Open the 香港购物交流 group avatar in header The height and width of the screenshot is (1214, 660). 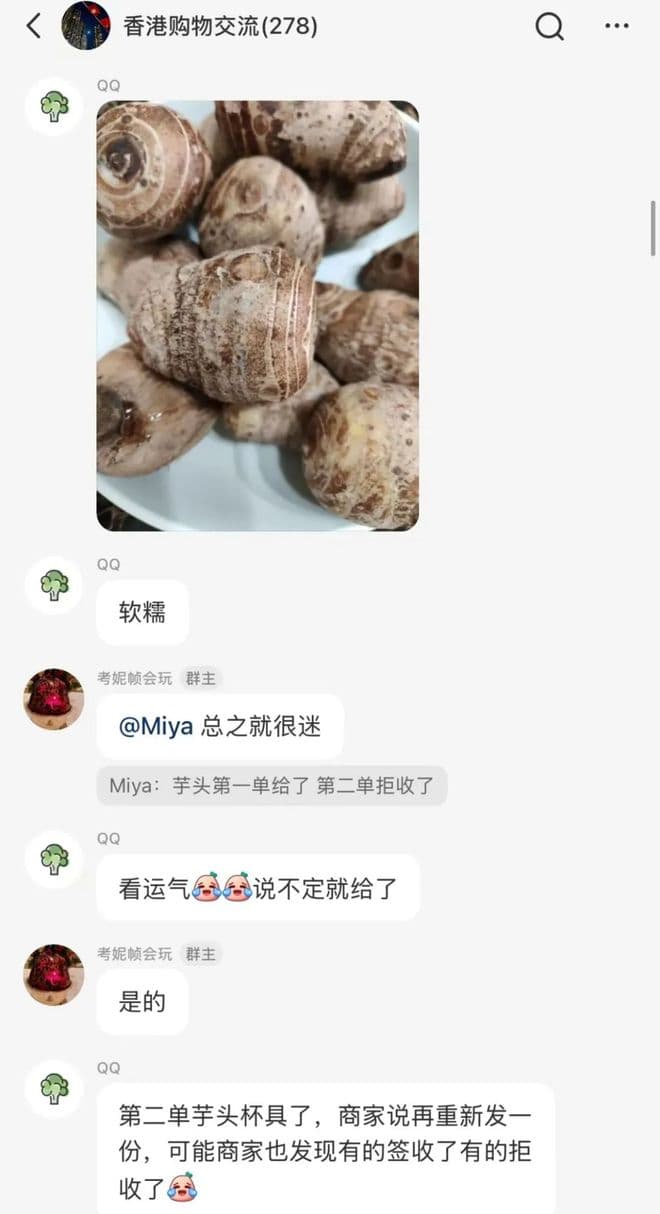86,26
